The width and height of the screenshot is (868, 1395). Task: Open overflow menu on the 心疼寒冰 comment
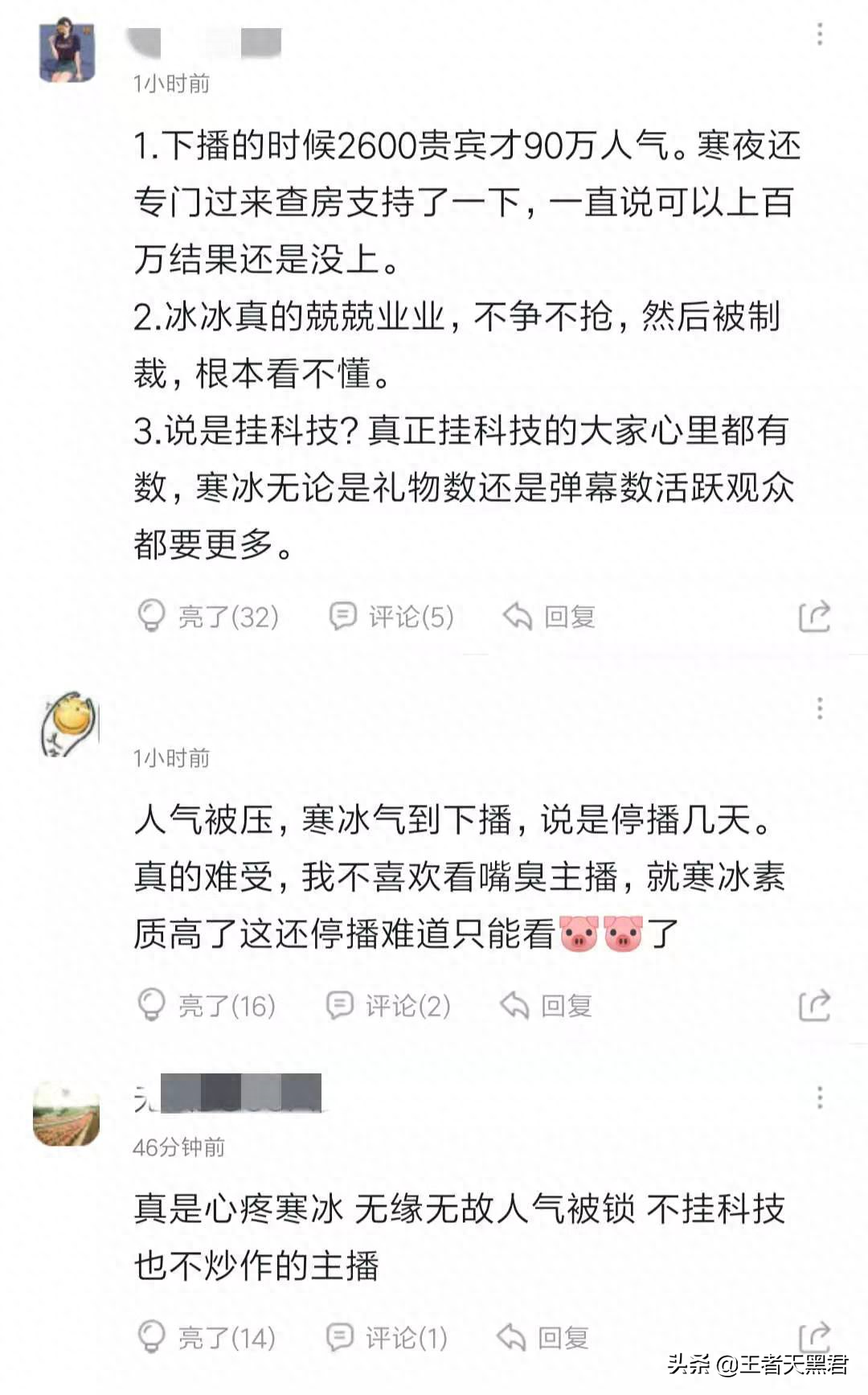pyautogui.click(x=819, y=1098)
